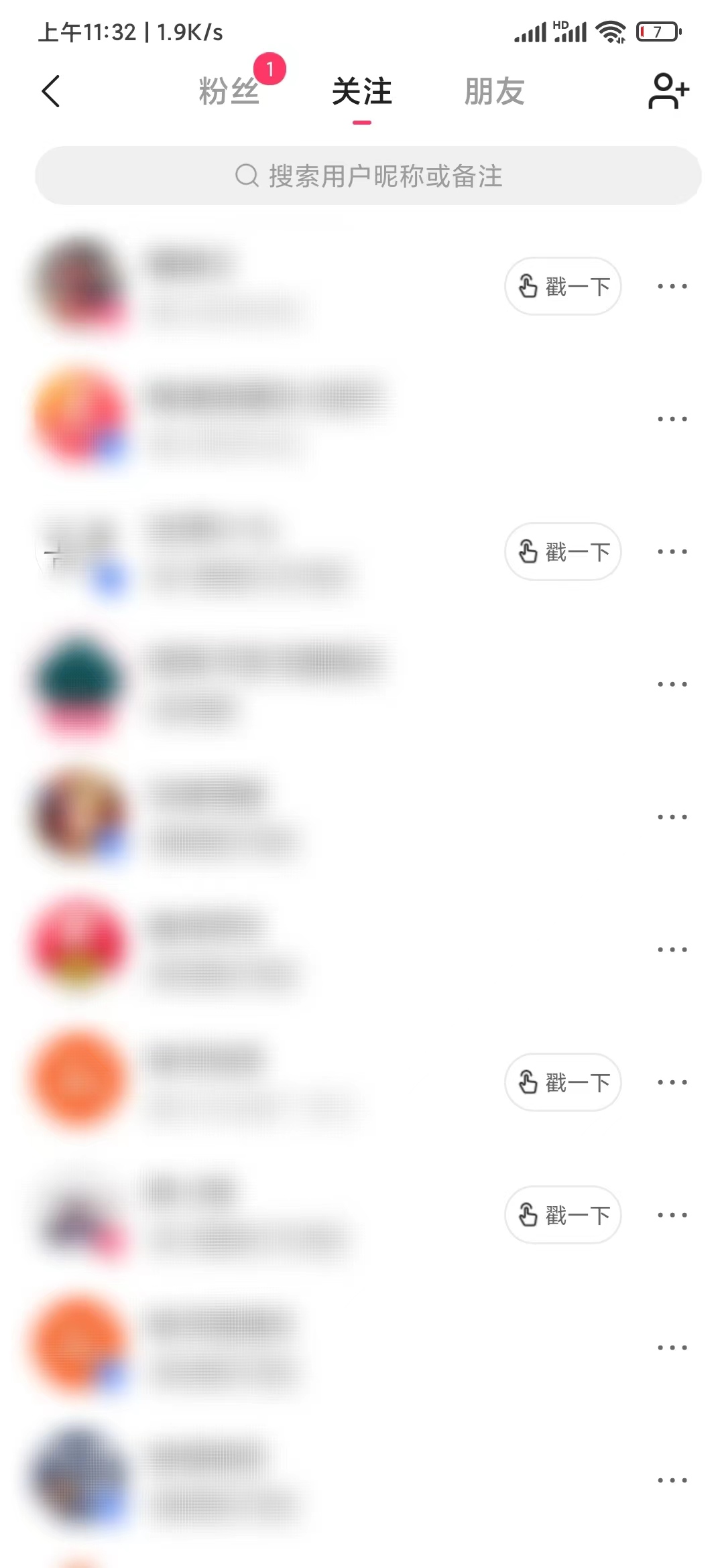
Task: Switch to the 朋友 tab
Action: (496, 92)
